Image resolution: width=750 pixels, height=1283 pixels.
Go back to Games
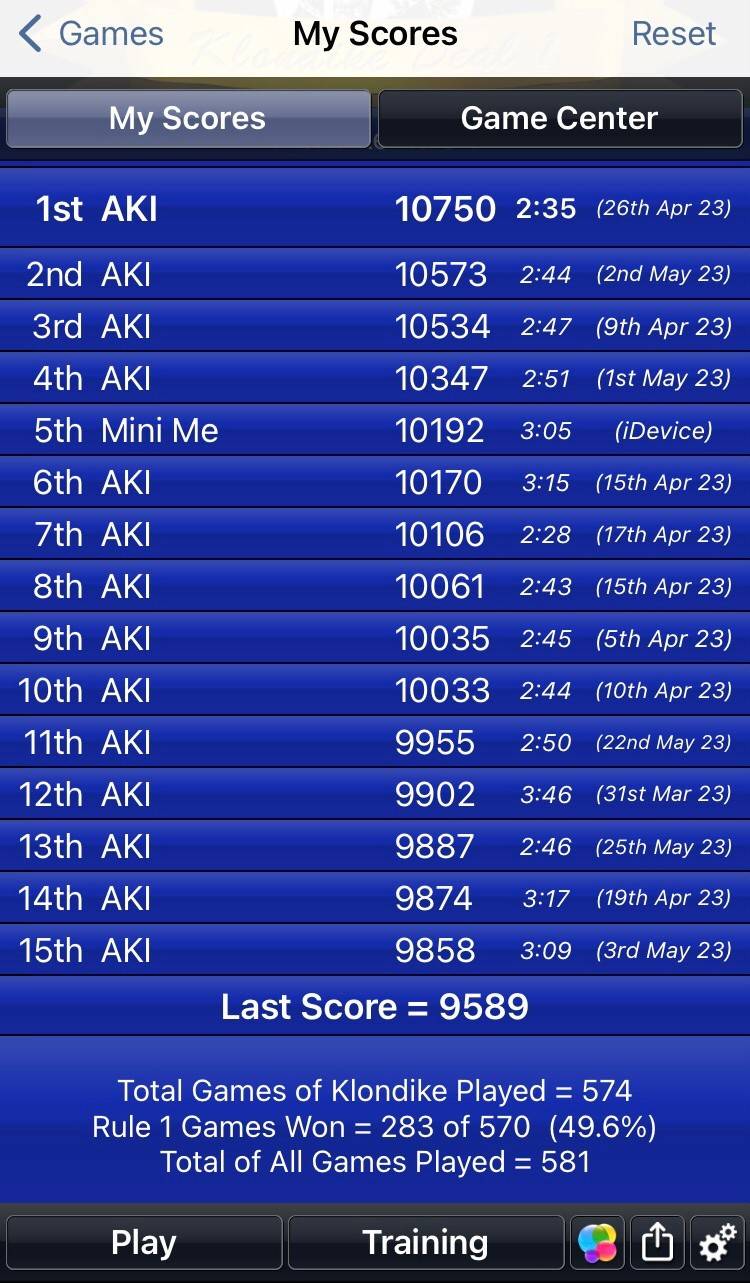(x=91, y=34)
